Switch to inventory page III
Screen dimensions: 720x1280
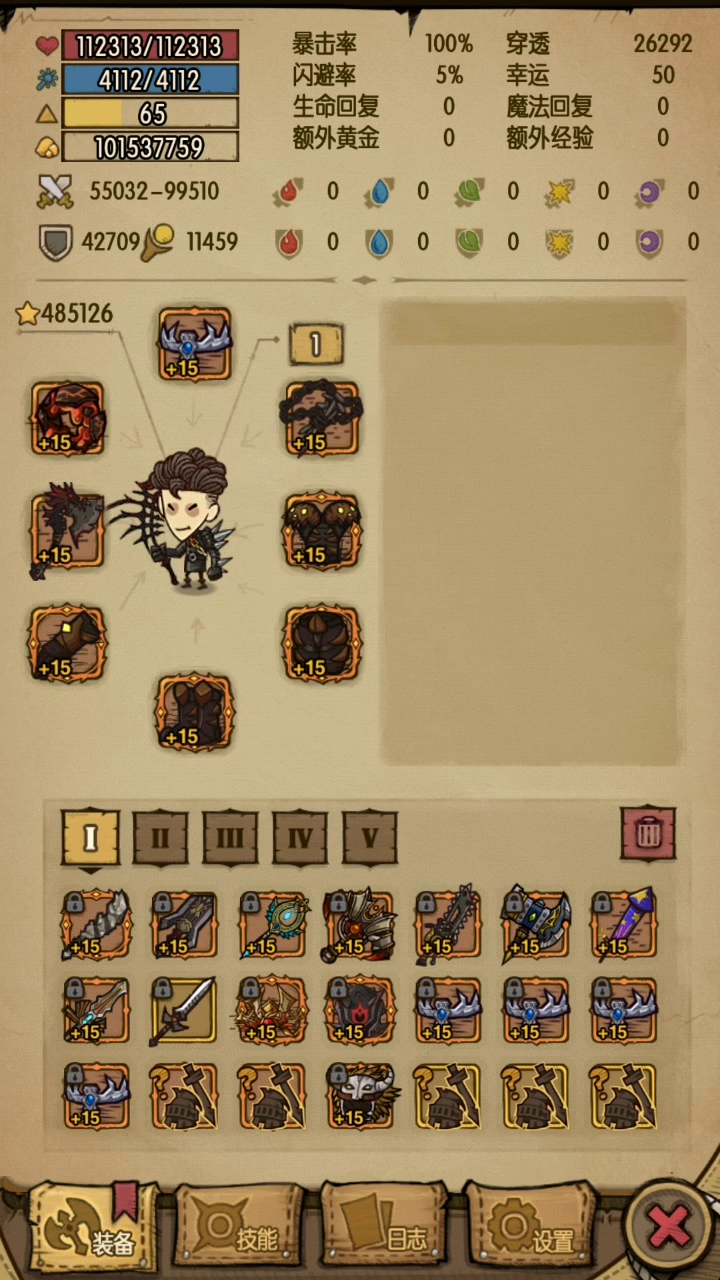[230, 838]
